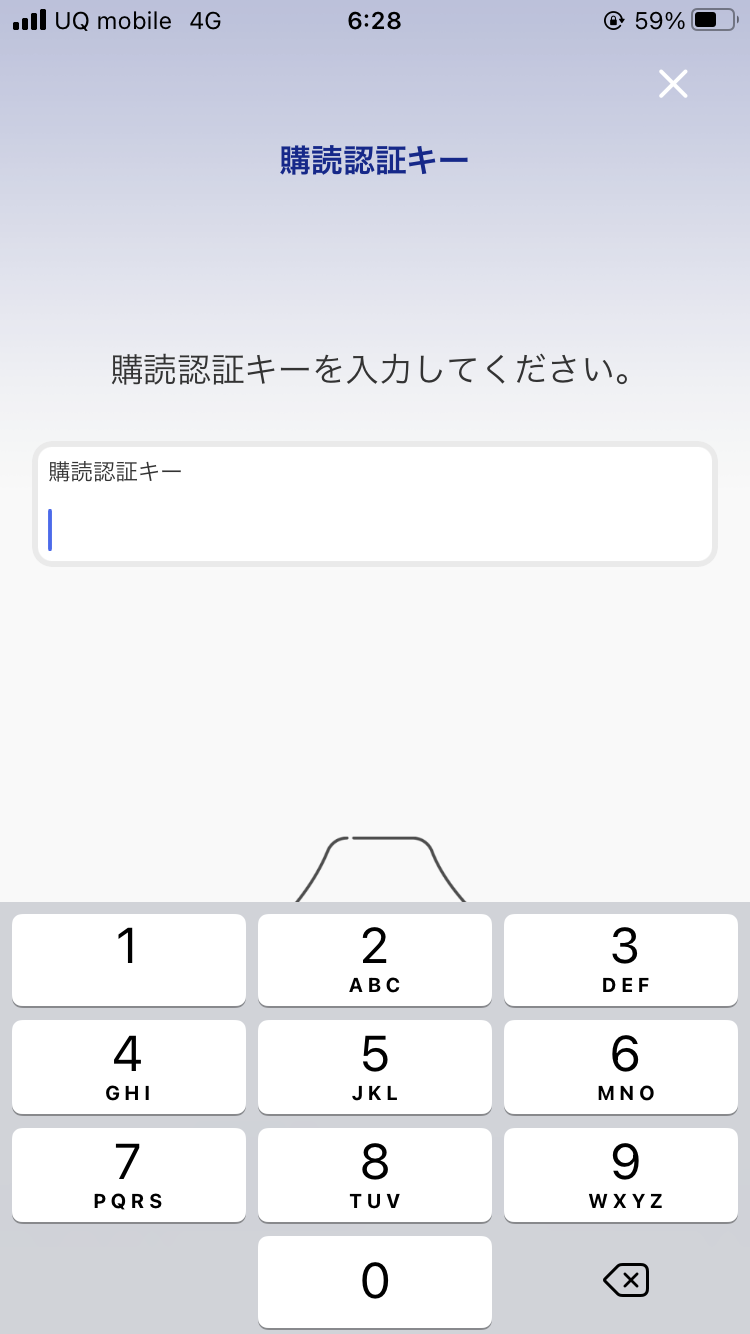The image size is (750, 1334).
Task: Enter digit 5 on the keypad
Action: (x=375, y=1066)
